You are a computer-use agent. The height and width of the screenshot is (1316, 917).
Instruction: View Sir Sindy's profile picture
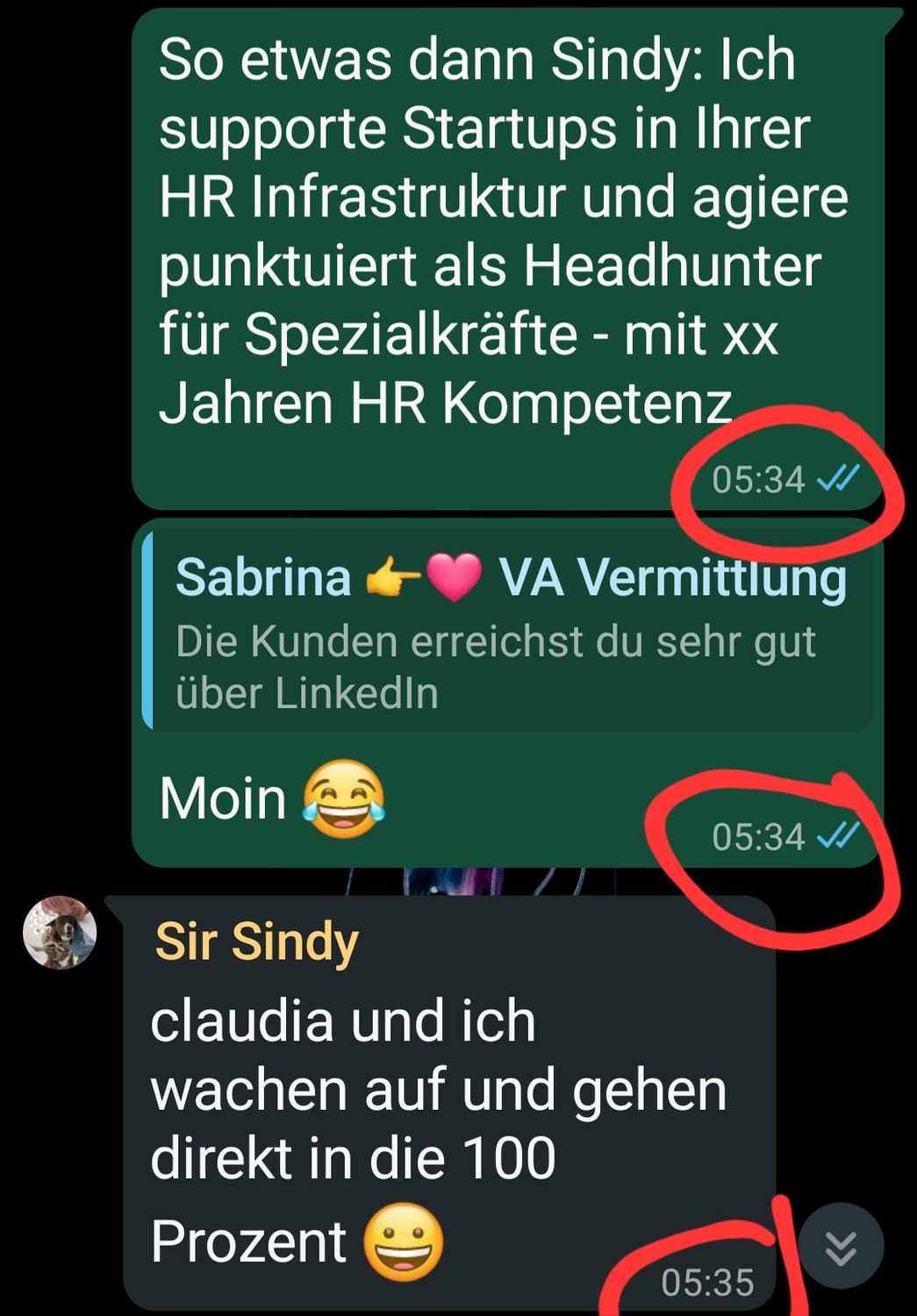click(x=60, y=933)
